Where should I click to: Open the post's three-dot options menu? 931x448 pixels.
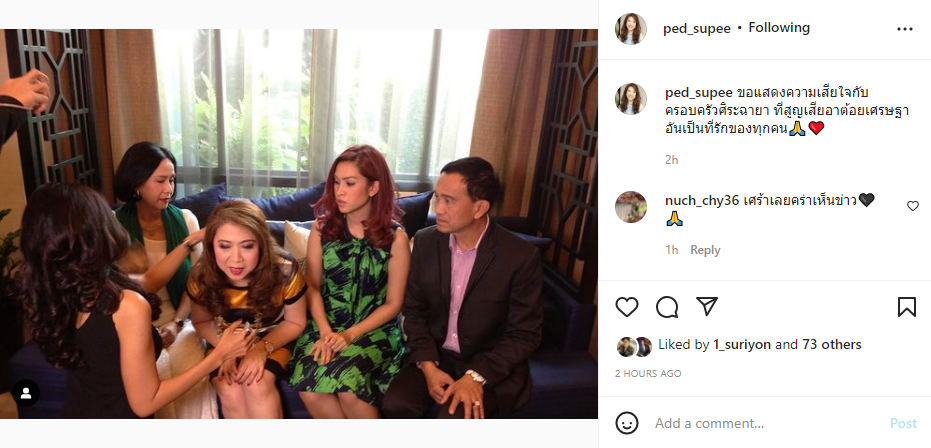pyautogui.click(x=904, y=29)
